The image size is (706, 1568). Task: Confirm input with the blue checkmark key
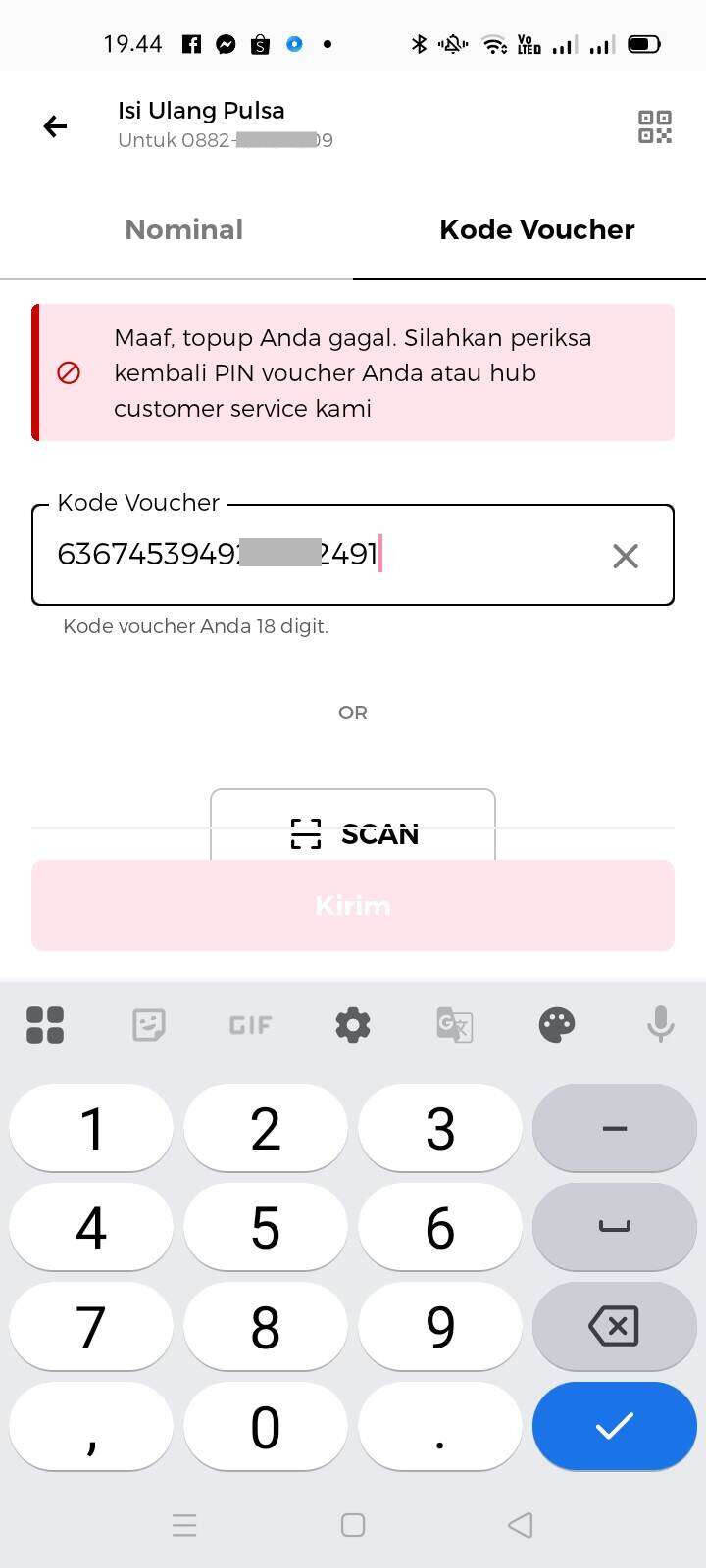[614, 1426]
